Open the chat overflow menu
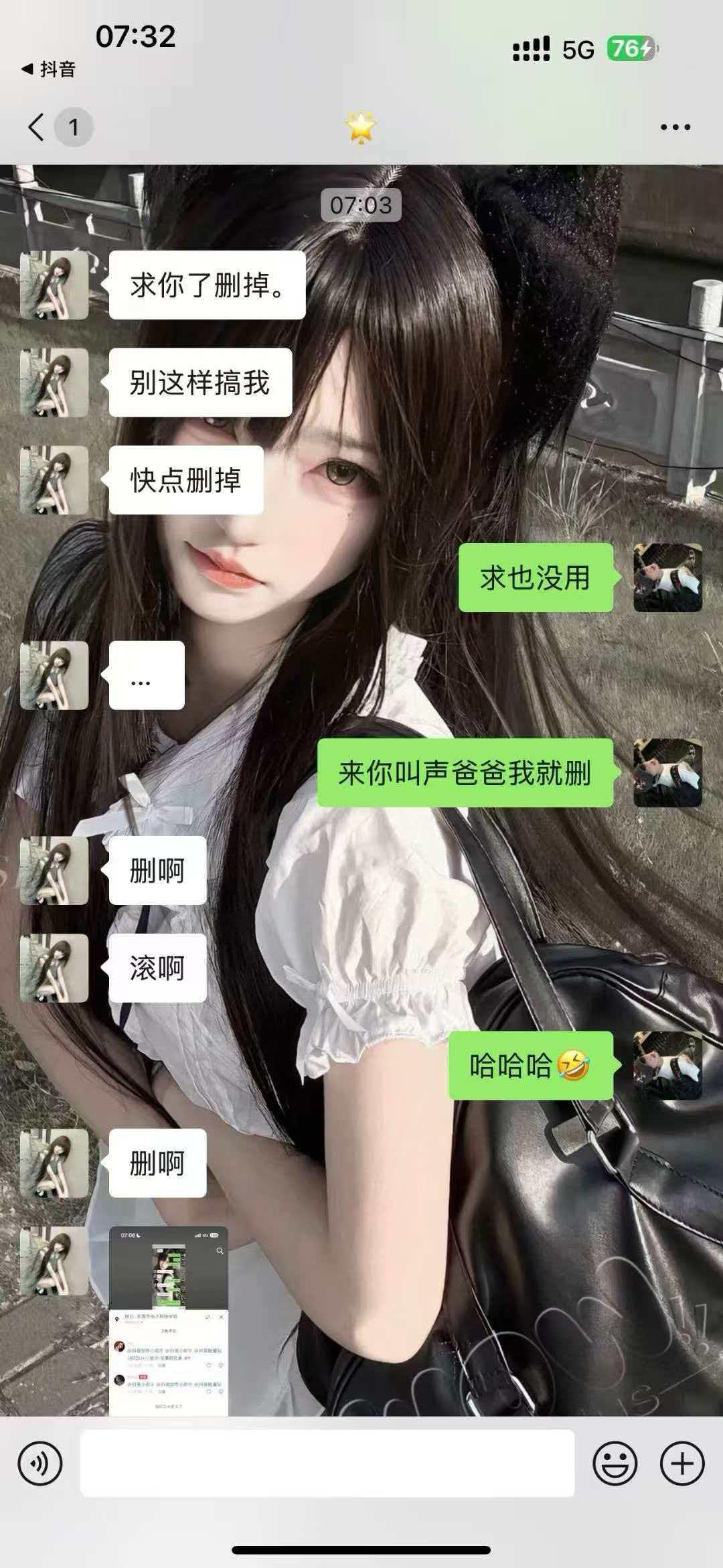The image size is (723, 1568). point(675,127)
